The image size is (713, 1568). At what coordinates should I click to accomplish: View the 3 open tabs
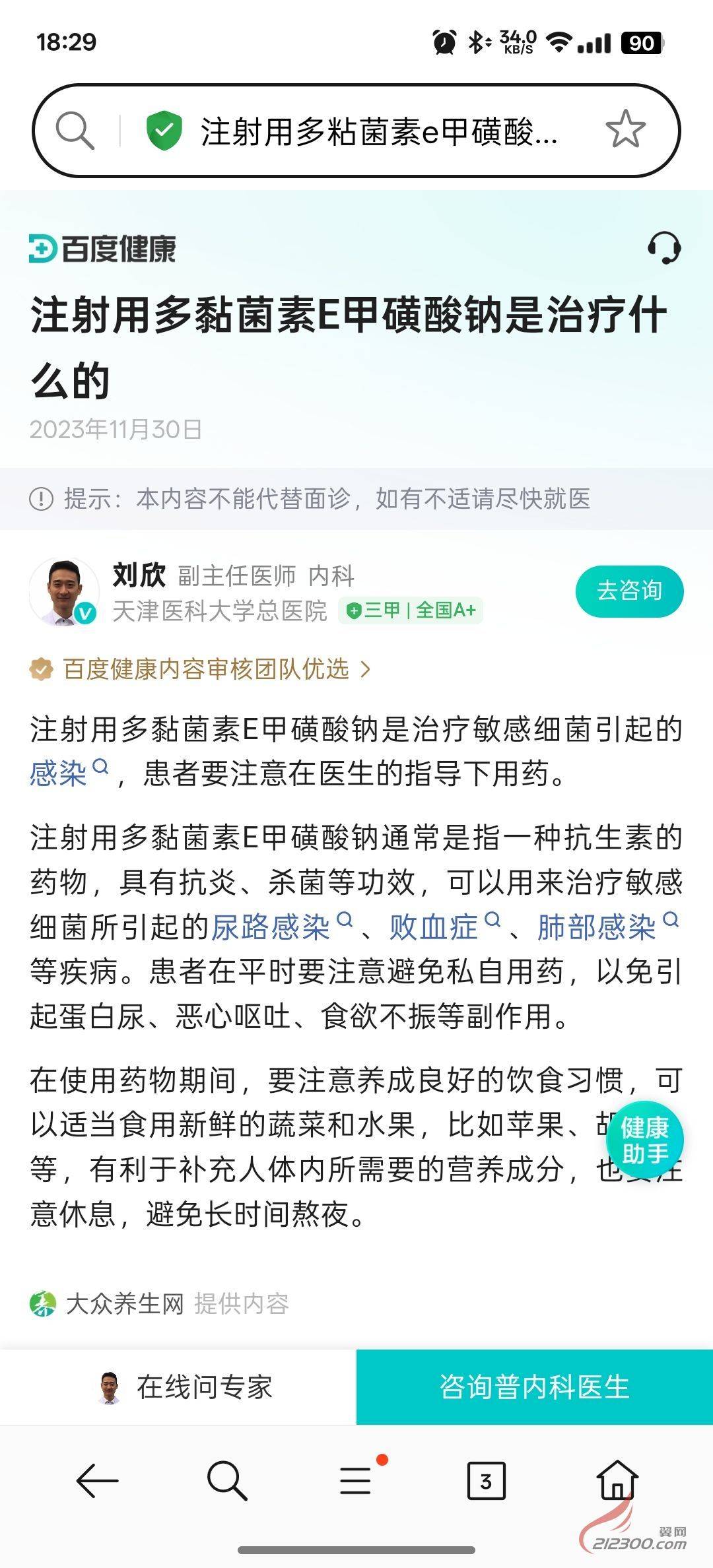coord(486,1480)
